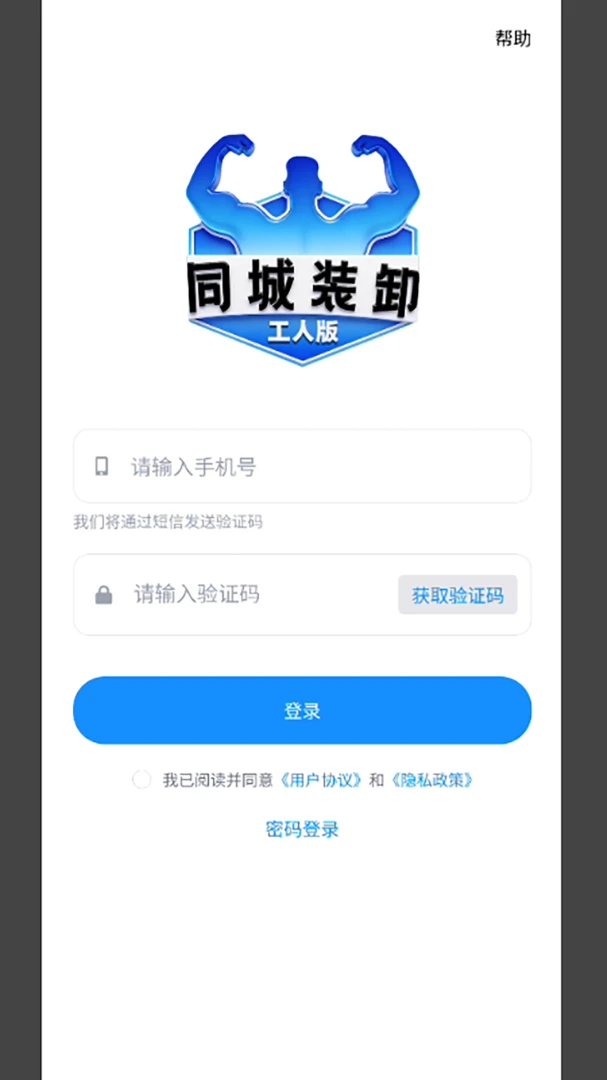Focus the 请输入验证码 verification code field
The image size is (607, 1080).
tap(234, 594)
